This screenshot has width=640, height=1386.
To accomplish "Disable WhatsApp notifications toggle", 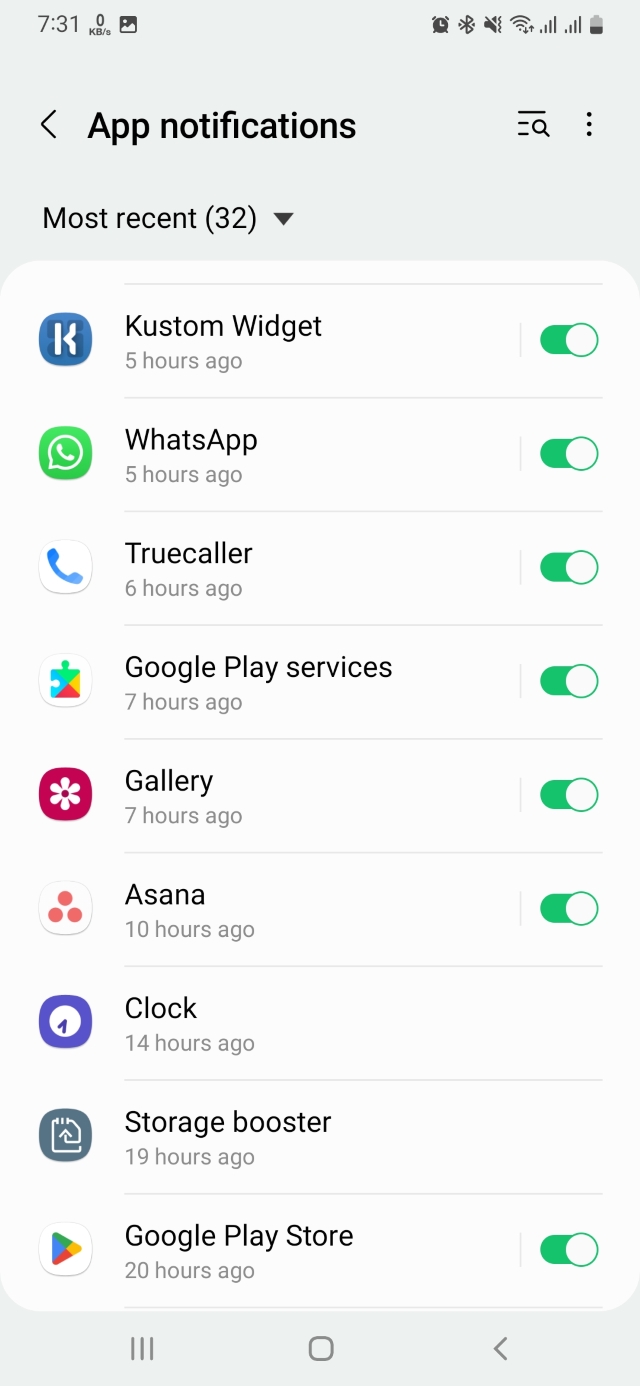I will (x=569, y=454).
